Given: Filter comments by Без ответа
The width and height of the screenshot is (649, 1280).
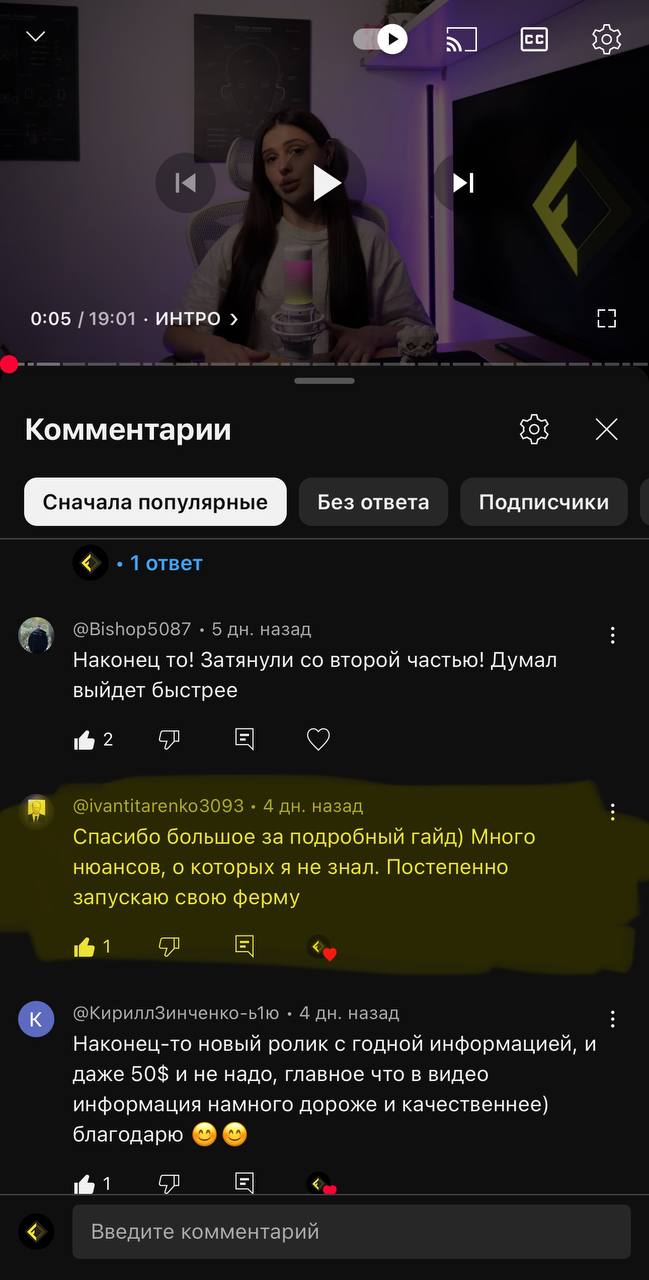Looking at the screenshot, I should [x=373, y=502].
